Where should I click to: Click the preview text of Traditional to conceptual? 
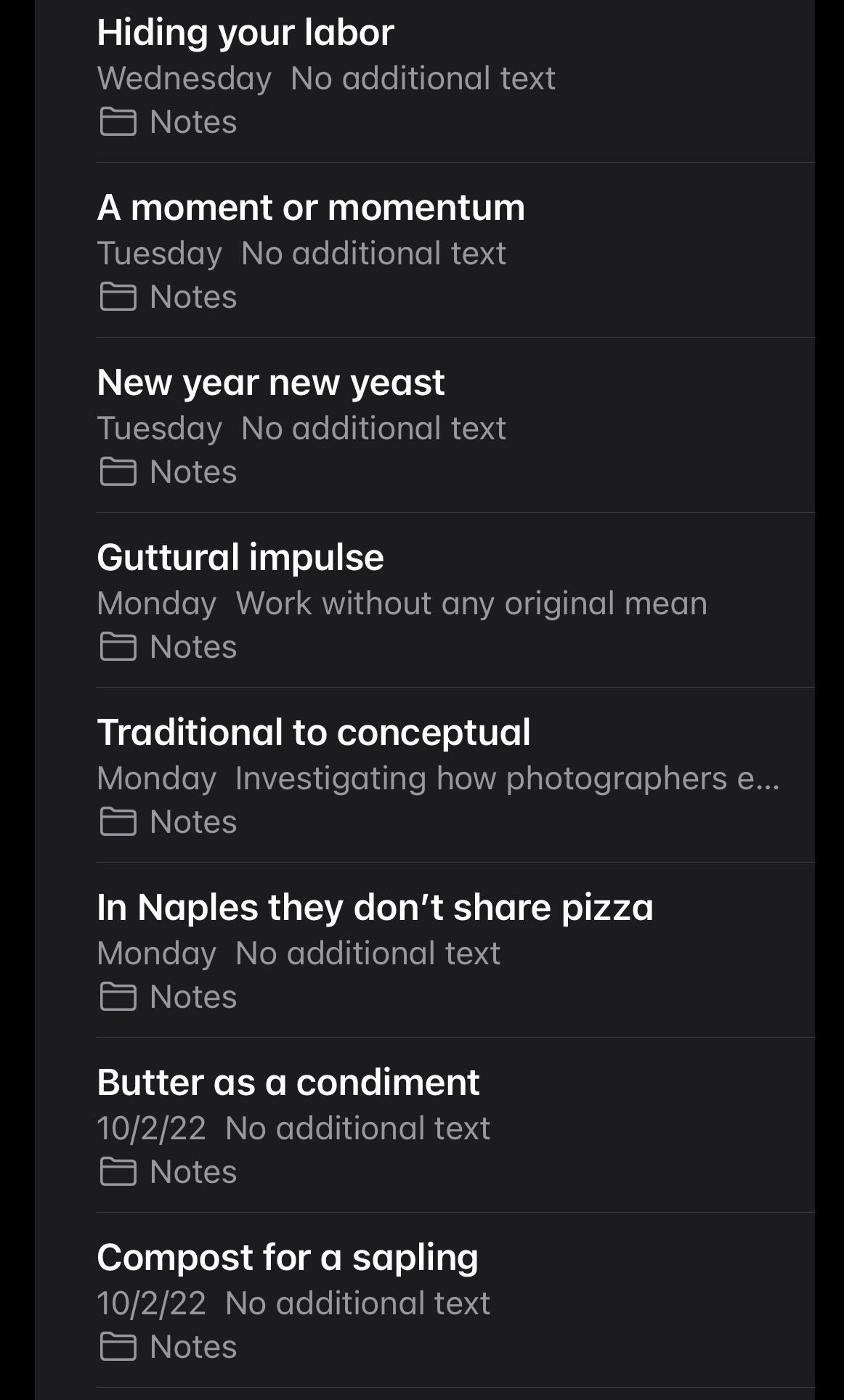pos(508,777)
